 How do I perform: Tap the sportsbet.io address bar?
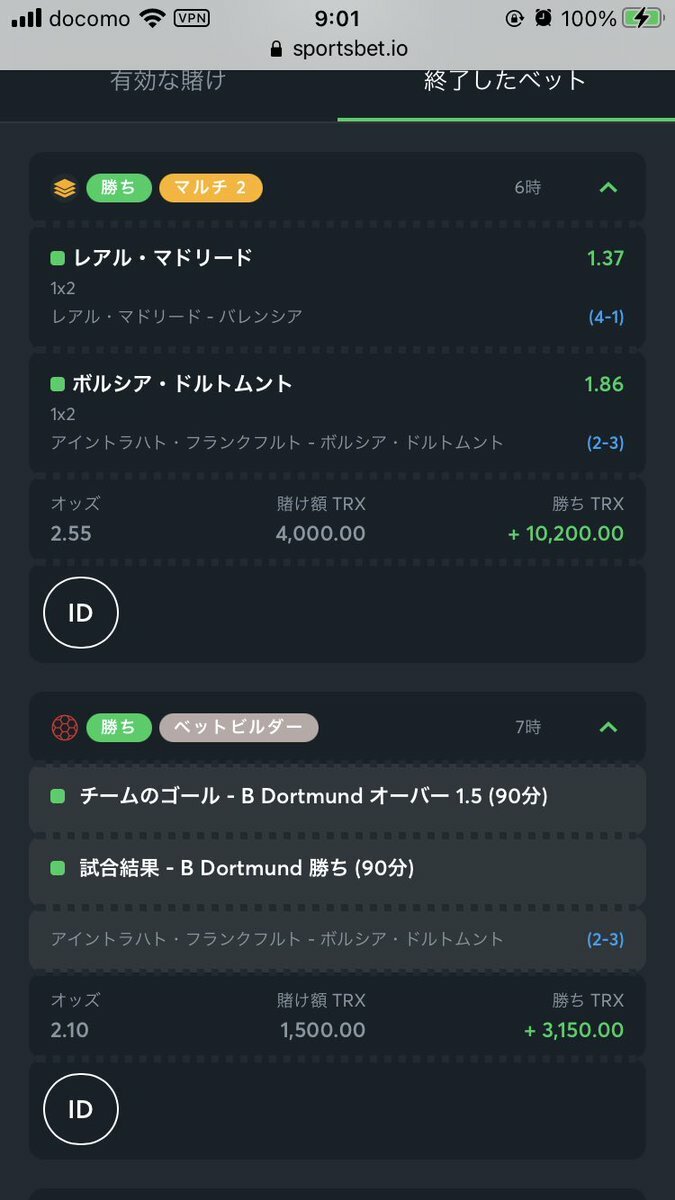(x=338, y=49)
